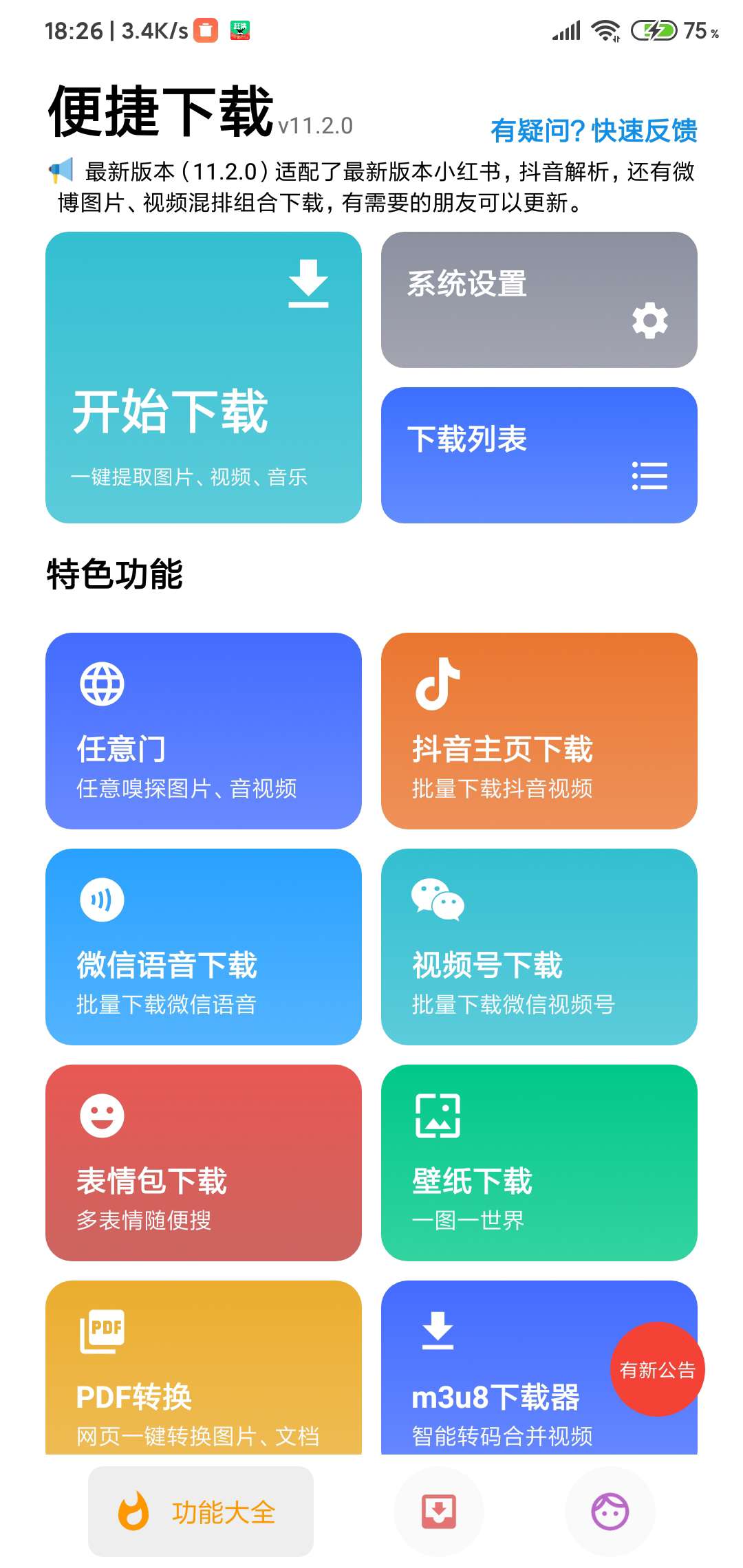Open the 下载列表 download list
This screenshot has width=743, height=1568.
click(539, 455)
